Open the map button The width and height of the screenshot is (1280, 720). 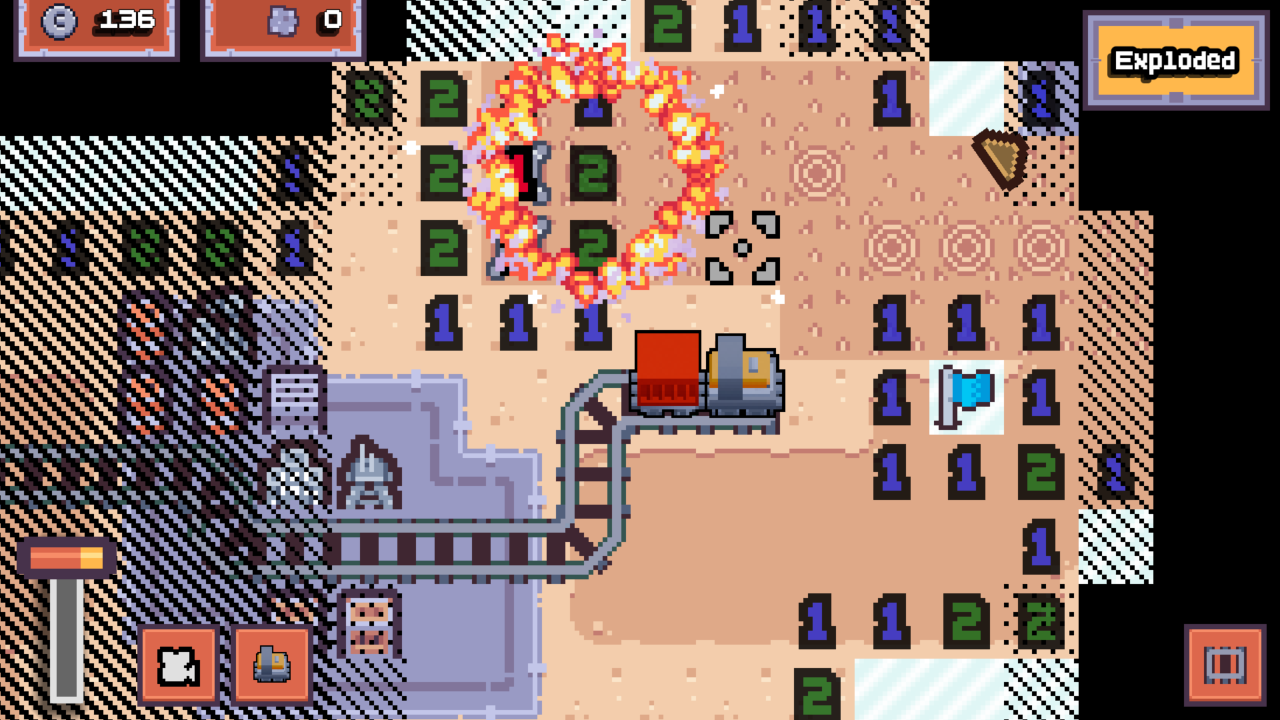(179, 665)
